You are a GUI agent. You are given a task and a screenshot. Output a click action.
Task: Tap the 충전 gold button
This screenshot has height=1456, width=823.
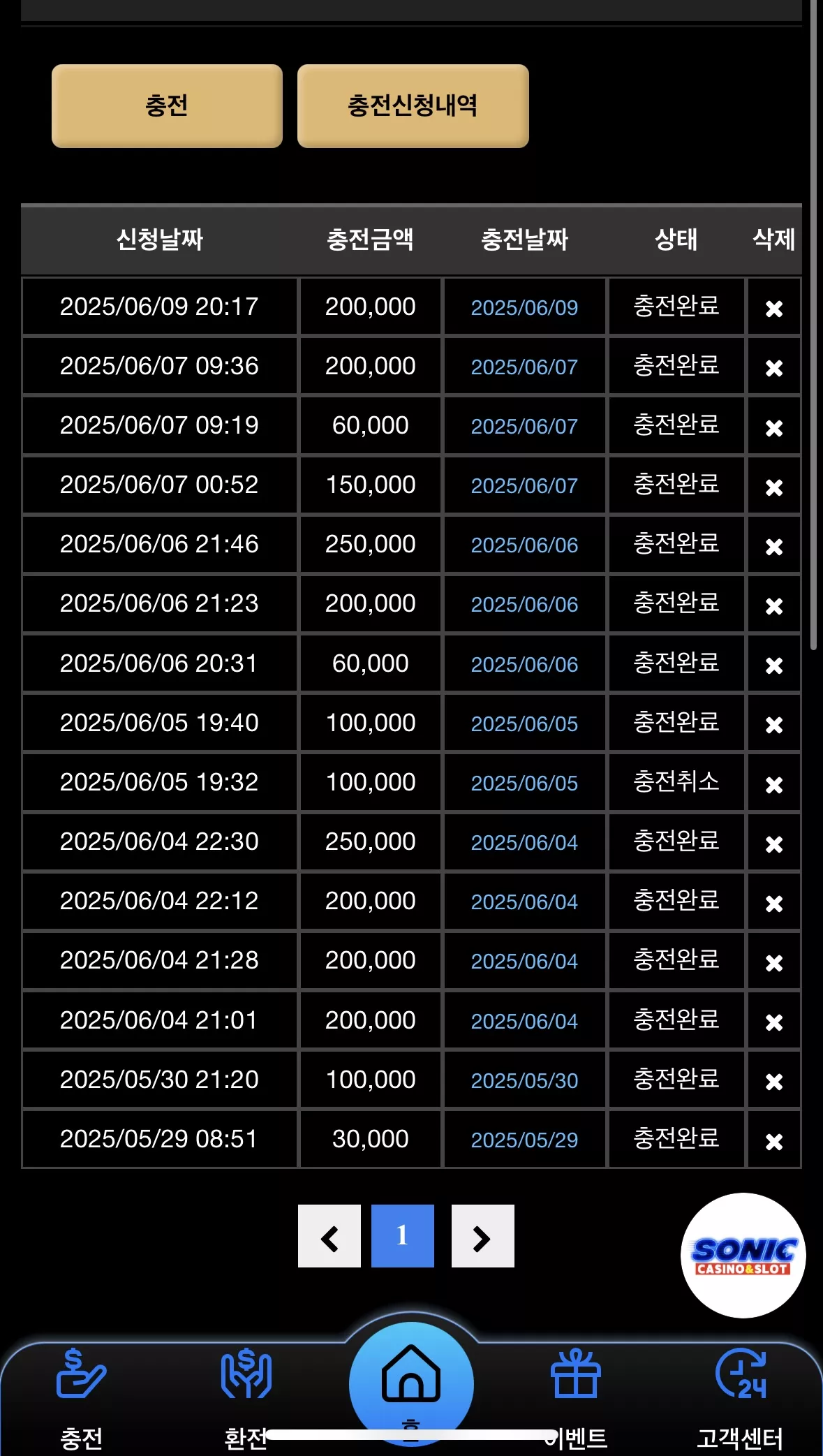[x=167, y=106]
